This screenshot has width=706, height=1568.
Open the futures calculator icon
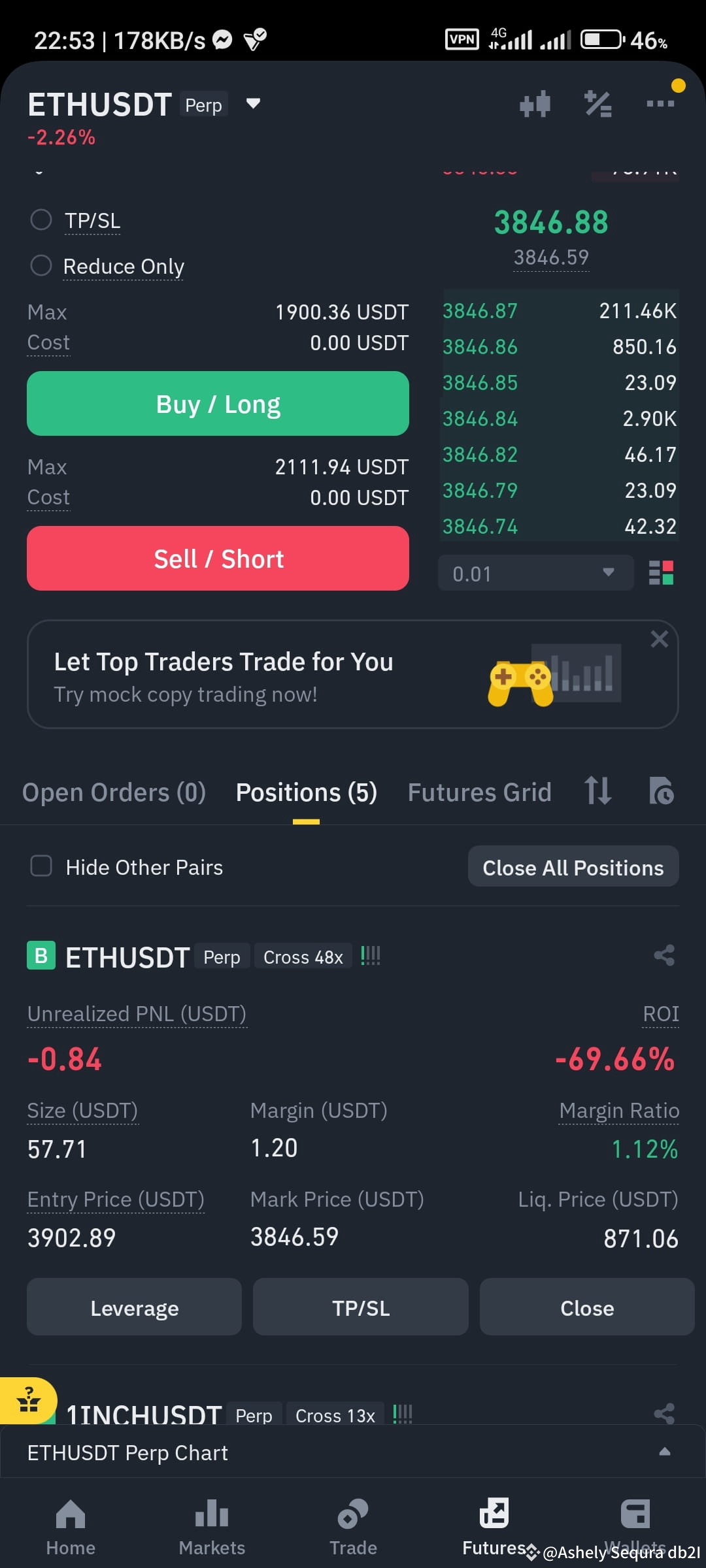point(597,103)
